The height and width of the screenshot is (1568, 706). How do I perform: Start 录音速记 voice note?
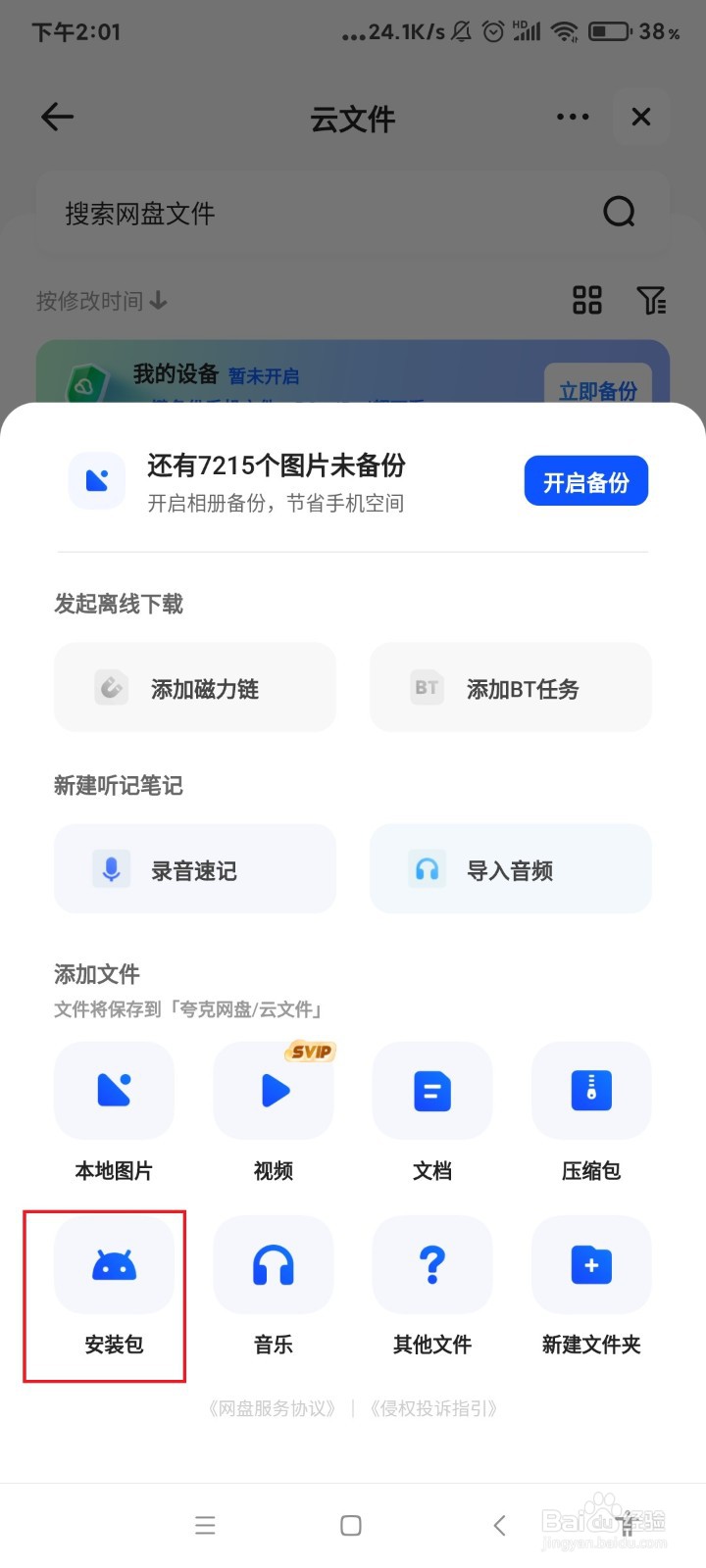pos(195,869)
